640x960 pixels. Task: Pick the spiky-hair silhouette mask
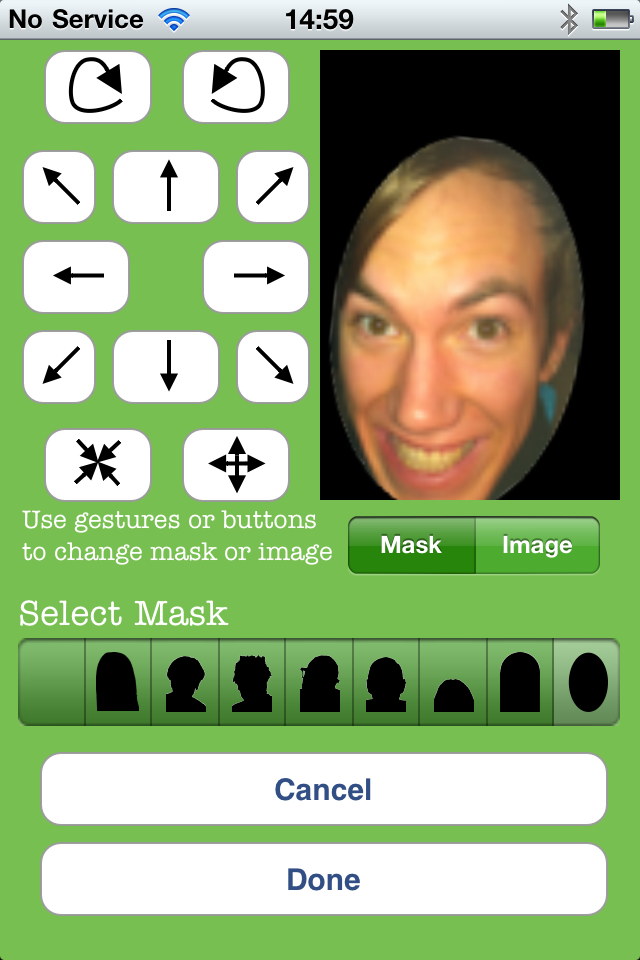pyautogui.click(x=252, y=682)
